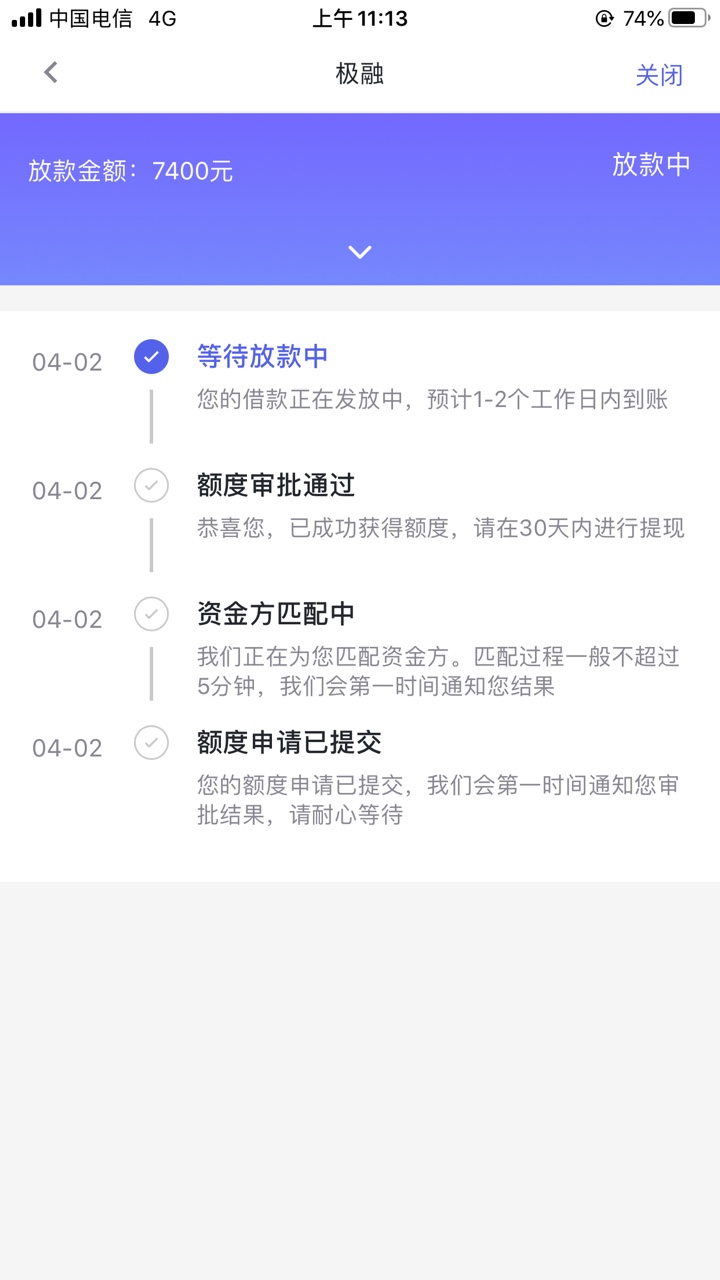Go back using the top-left arrow
Image resolution: width=720 pixels, height=1280 pixels.
pos(51,72)
